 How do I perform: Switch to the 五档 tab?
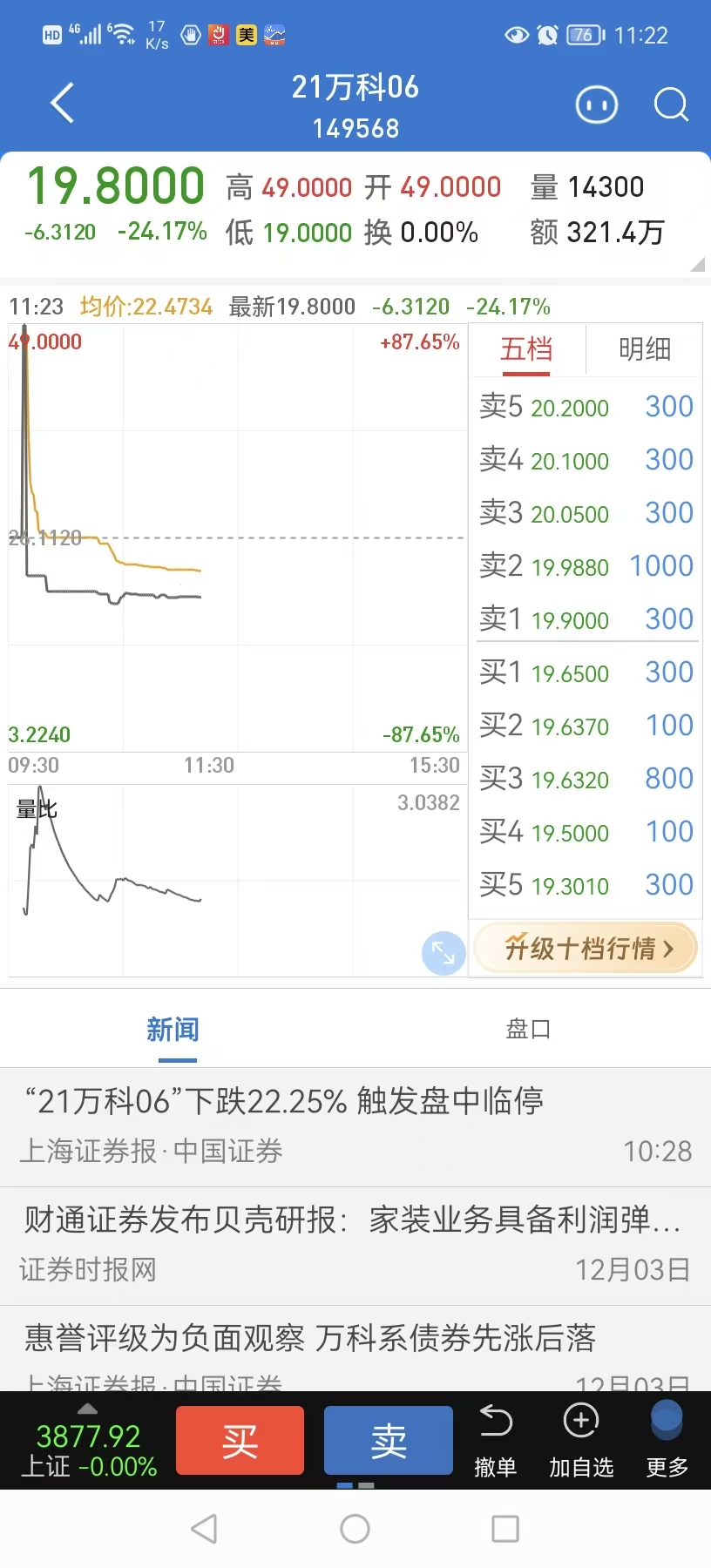pos(526,350)
